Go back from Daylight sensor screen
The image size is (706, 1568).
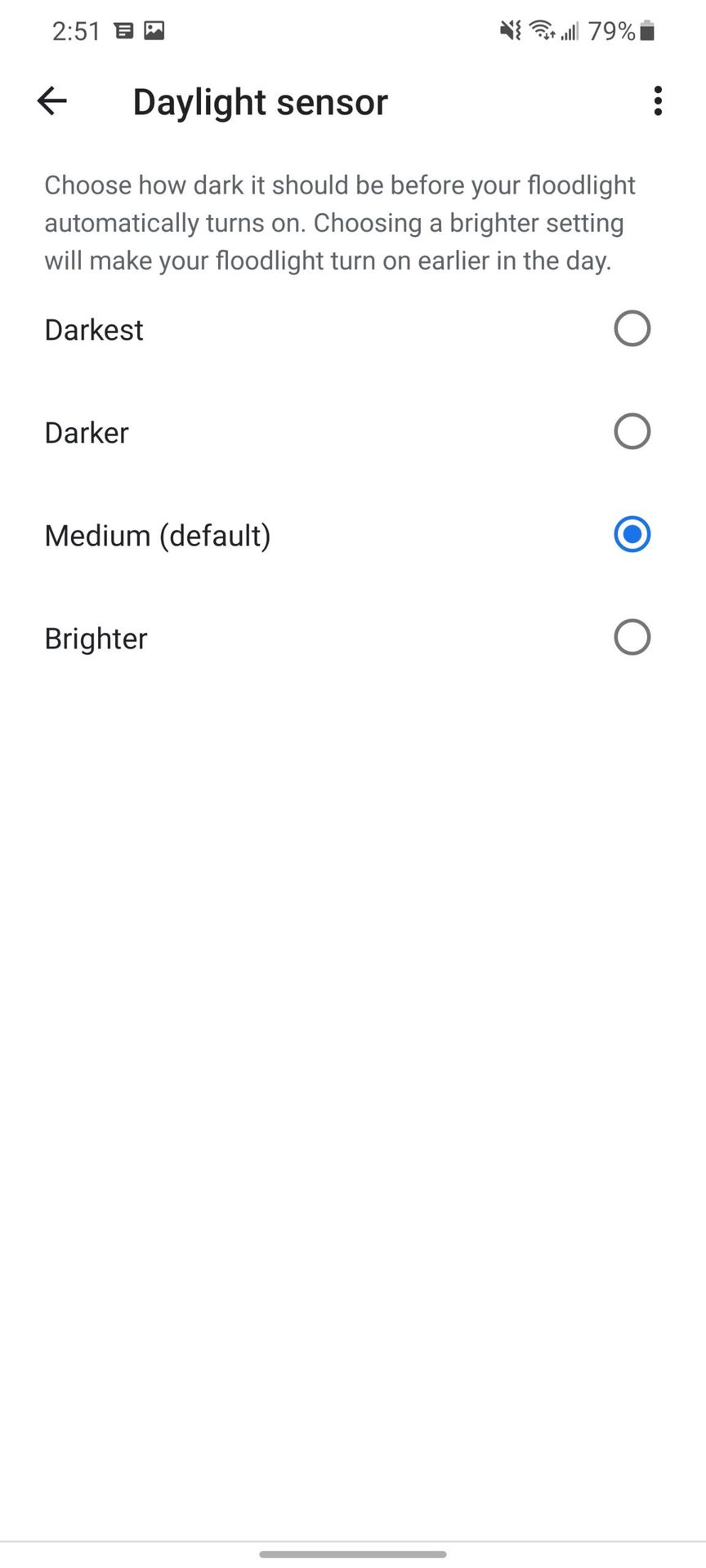point(52,101)
